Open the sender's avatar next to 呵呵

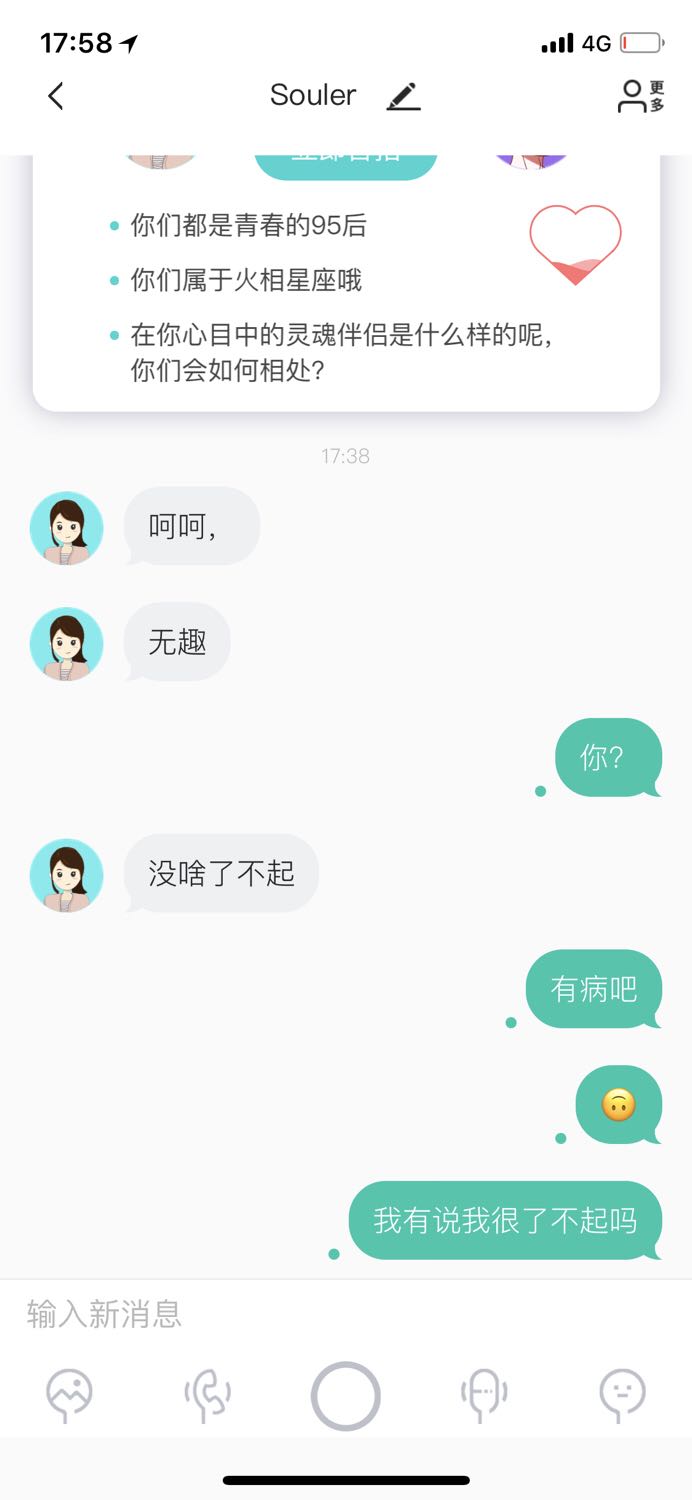tap(67, 528)
